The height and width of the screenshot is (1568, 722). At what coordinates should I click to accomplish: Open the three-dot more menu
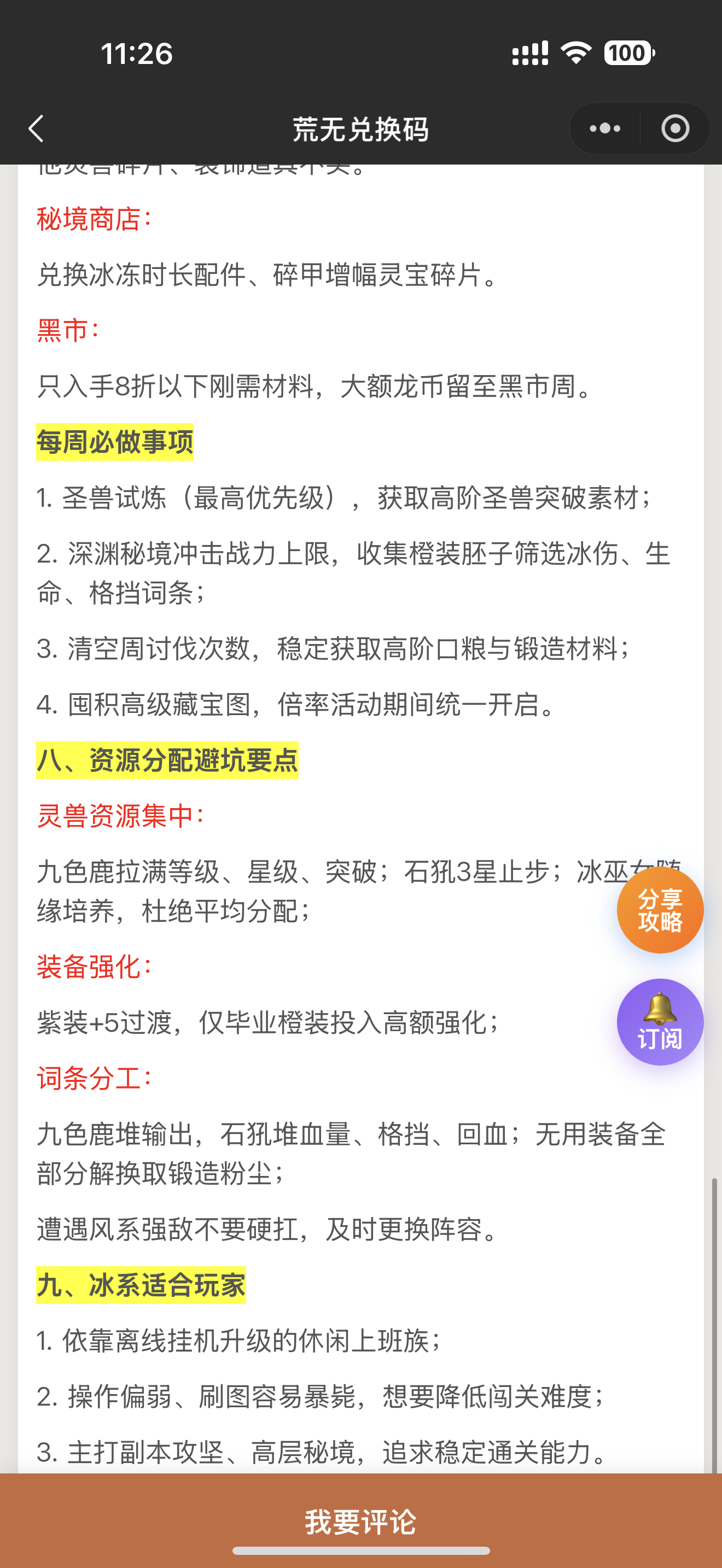coord(605,128)
